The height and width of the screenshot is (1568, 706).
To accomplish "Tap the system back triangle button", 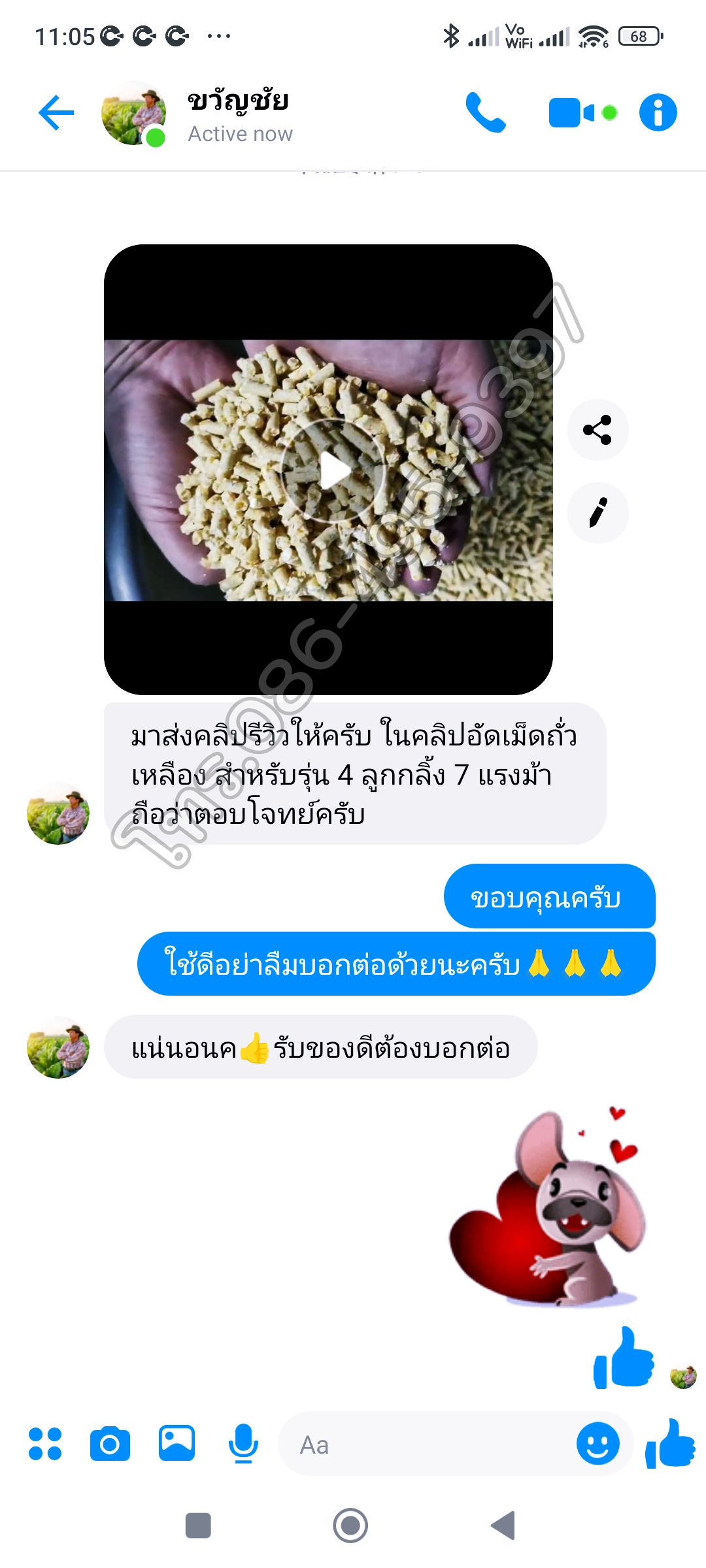I will click(503, 1526).
